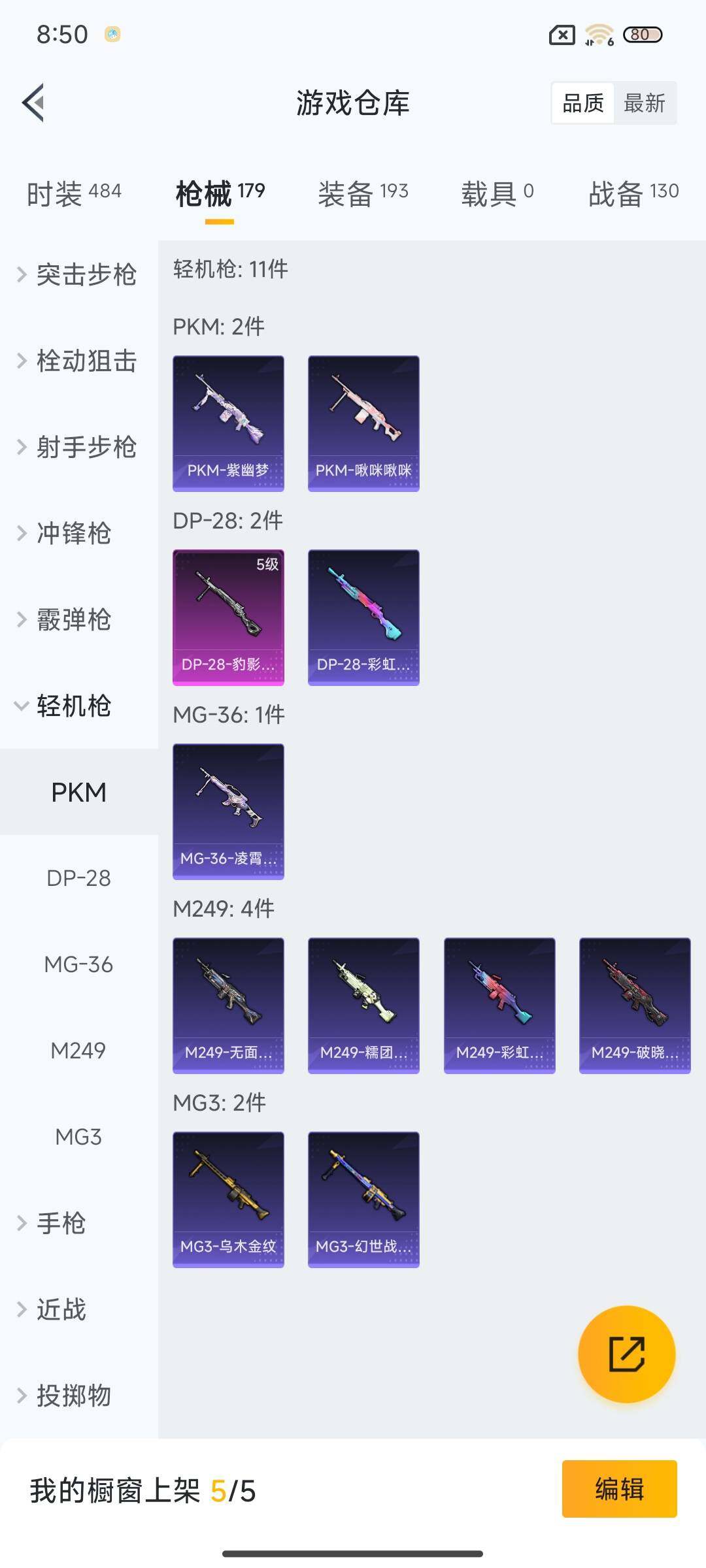706x1568 pixels.
Task: Select the M249-糯团 skin thumbnail
Action: [x=363, y=1006]
